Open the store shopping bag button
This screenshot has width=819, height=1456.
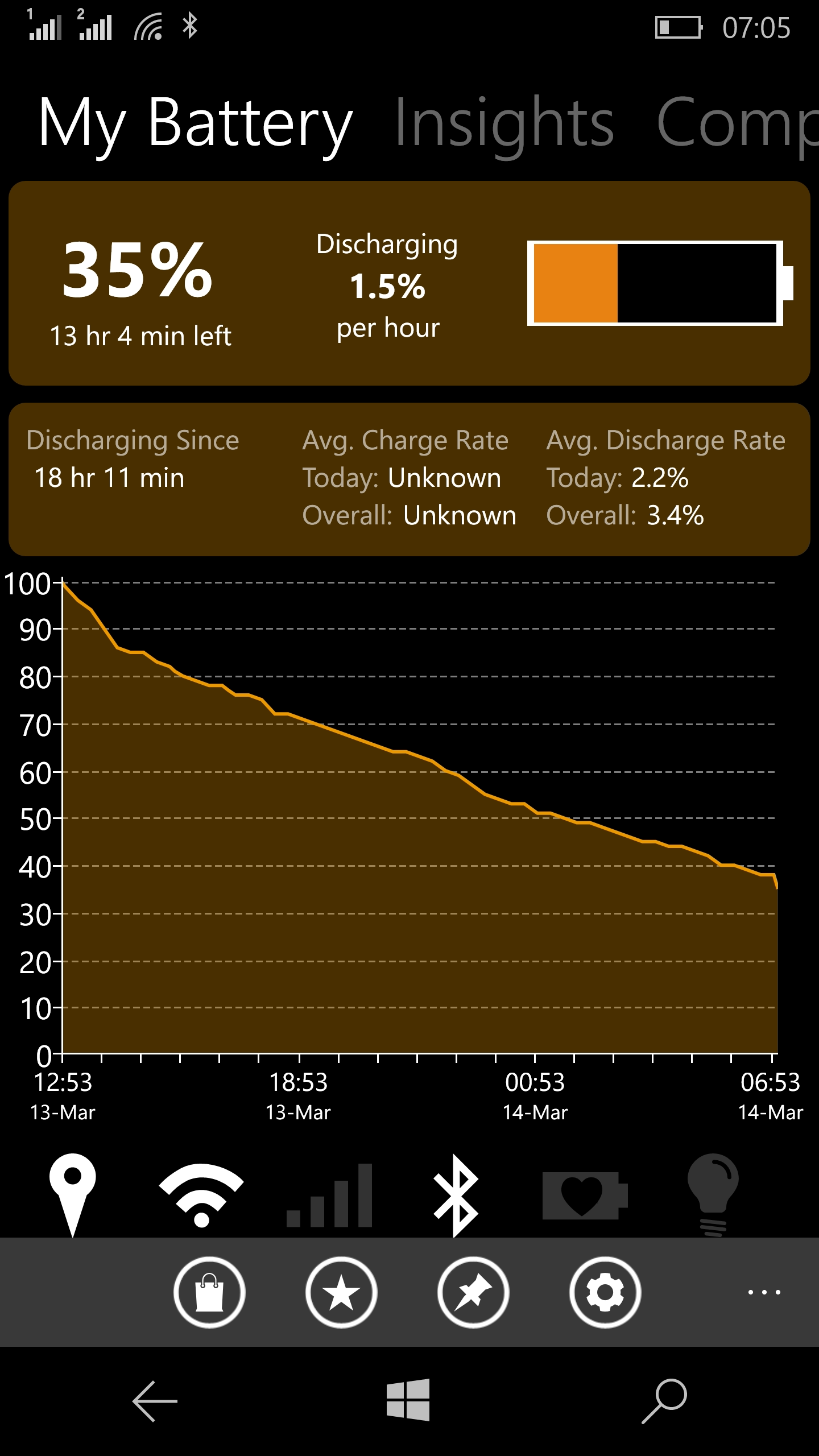pos(209,1292)
